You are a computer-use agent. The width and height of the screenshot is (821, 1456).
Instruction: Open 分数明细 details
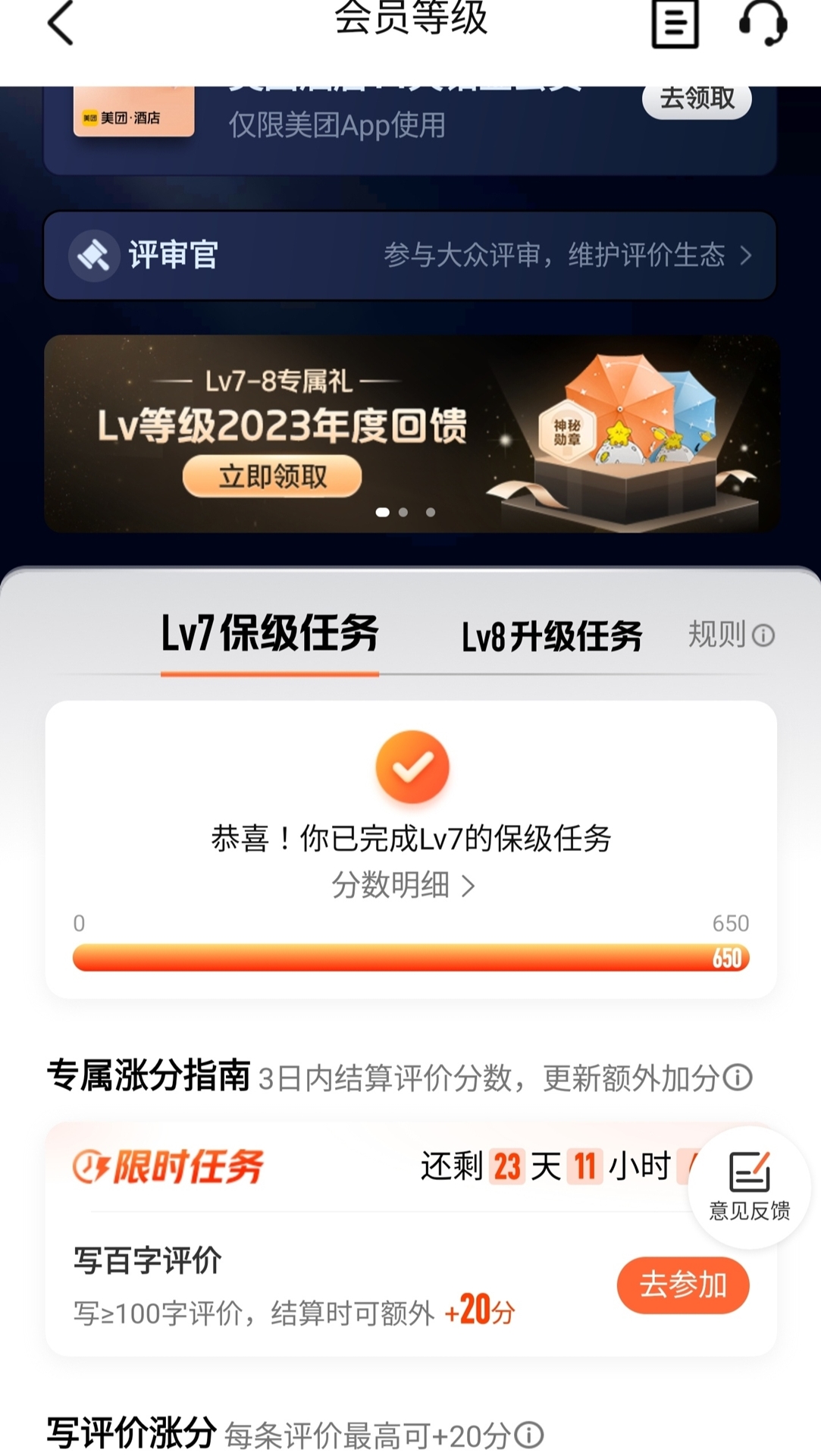(x=403, y=885)
